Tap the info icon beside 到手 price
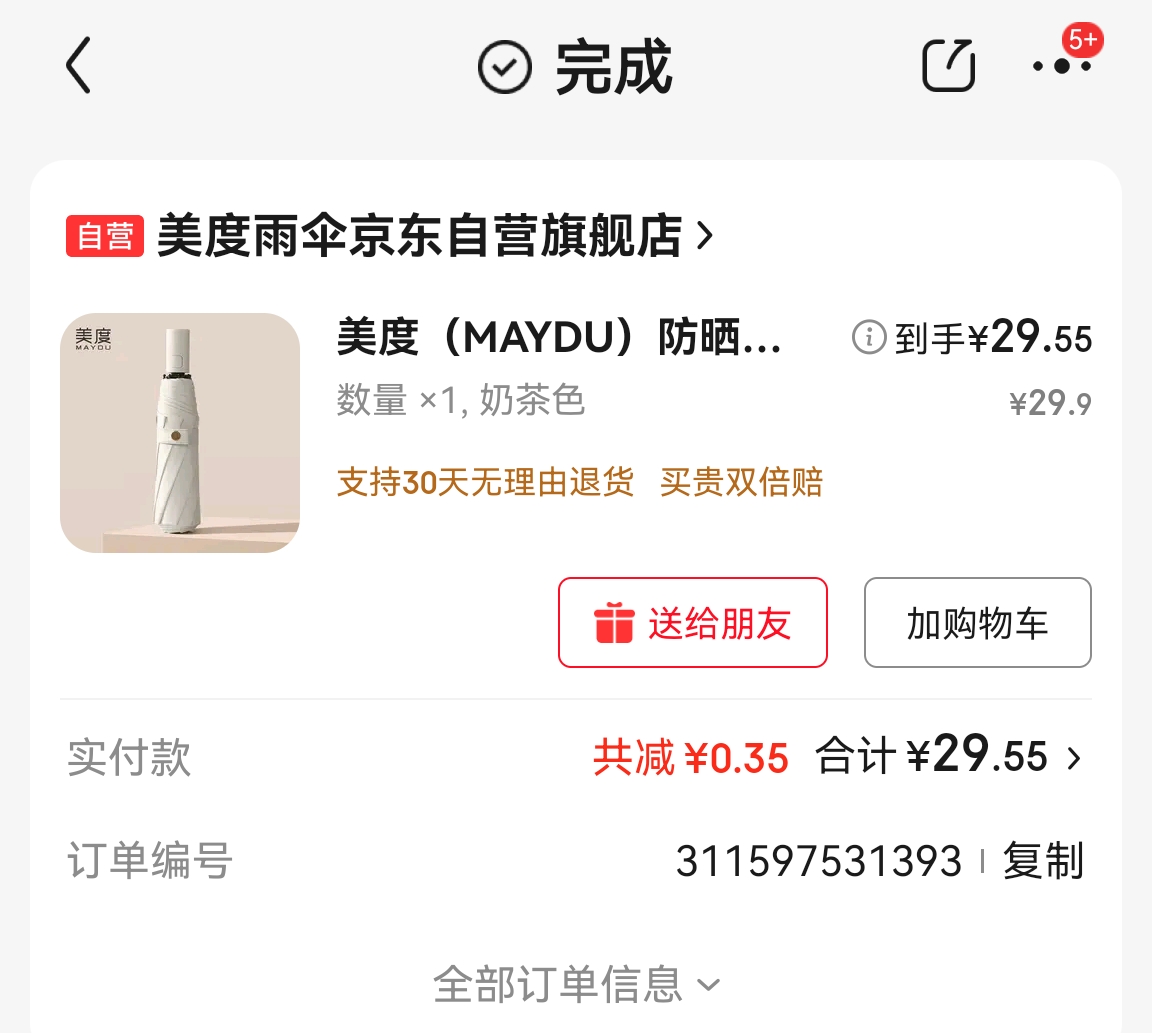 click(869, 338)
